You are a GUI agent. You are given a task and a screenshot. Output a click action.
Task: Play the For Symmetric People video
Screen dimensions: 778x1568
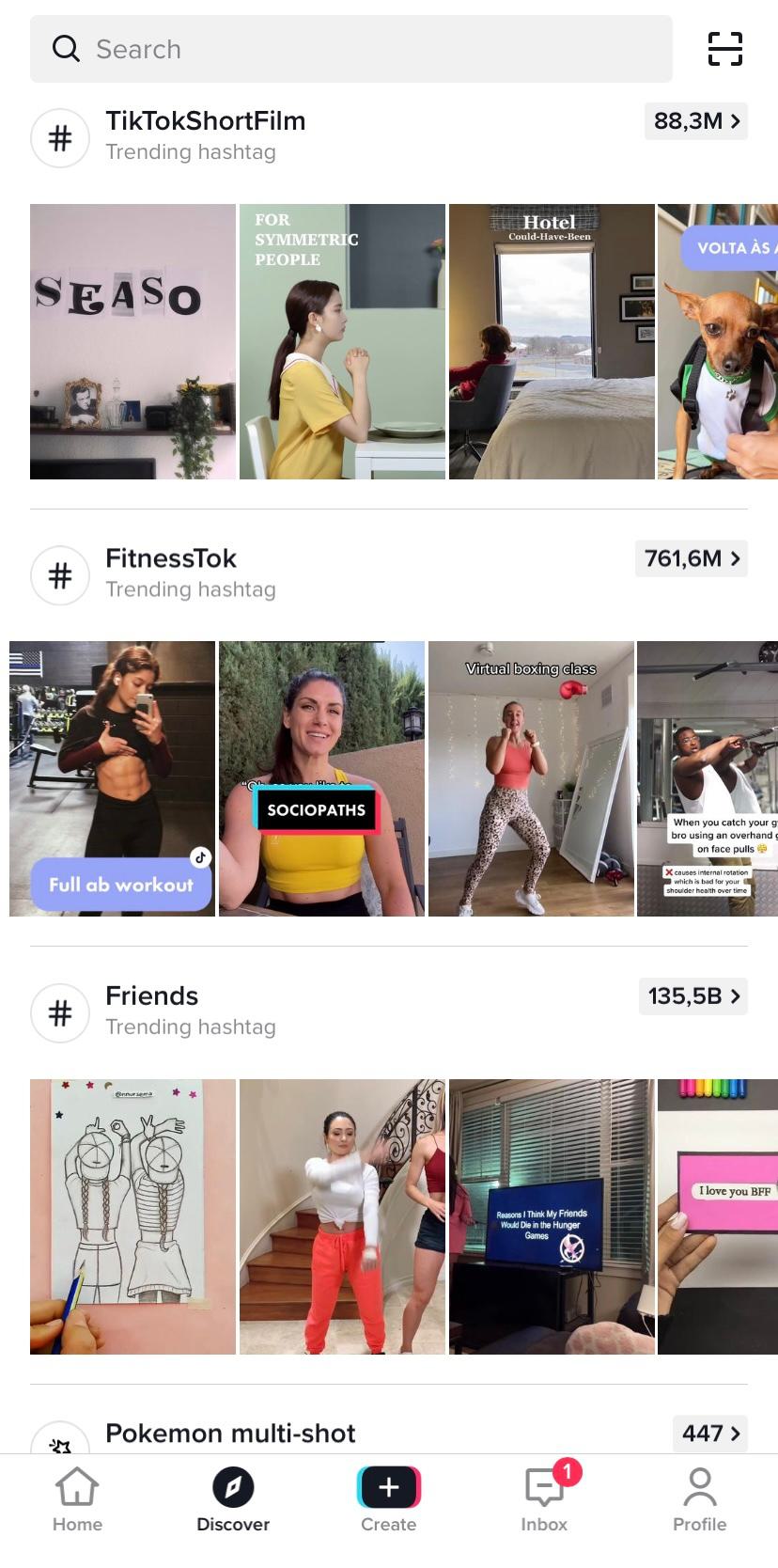click(x=342, y=342)
